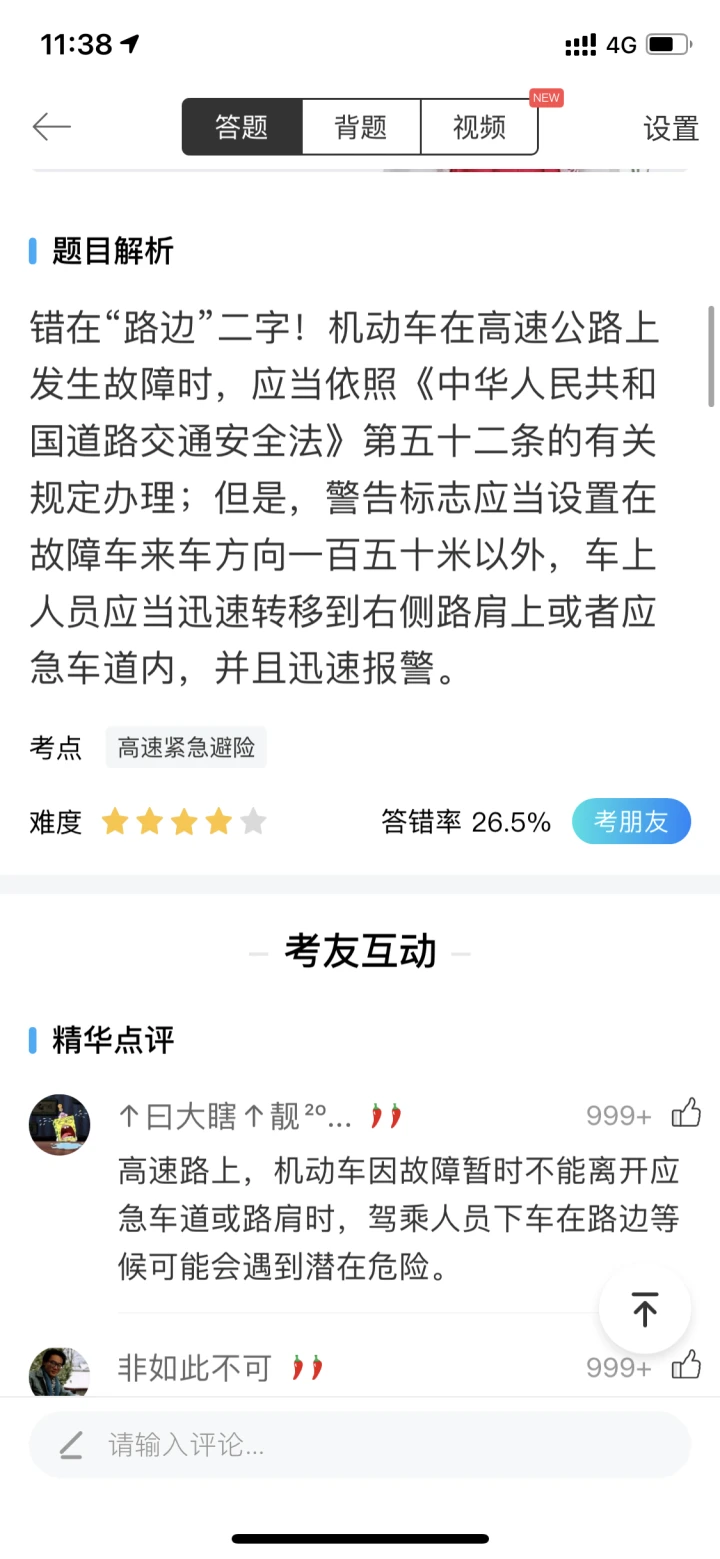Like the 非如此不可 comment
The image size is (720, 1559).
[x=686, y=1364]
